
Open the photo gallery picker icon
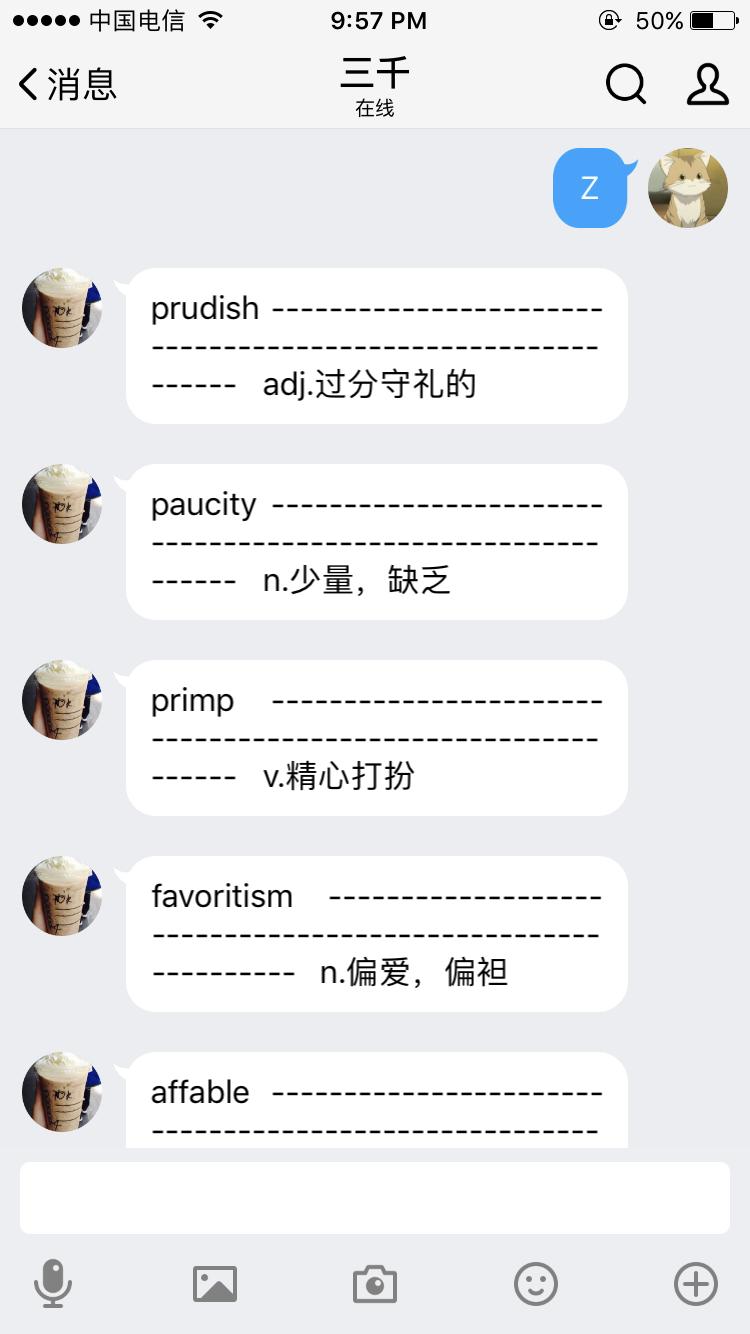214,1283
